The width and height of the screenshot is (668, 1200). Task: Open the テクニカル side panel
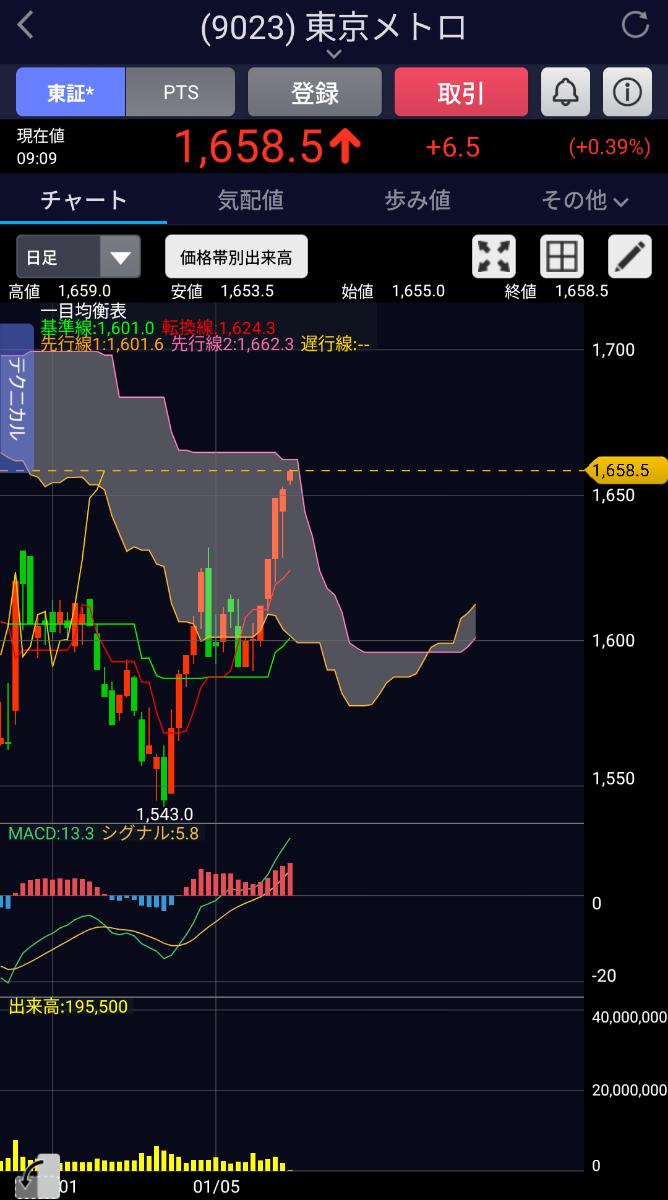coord(17,397)
